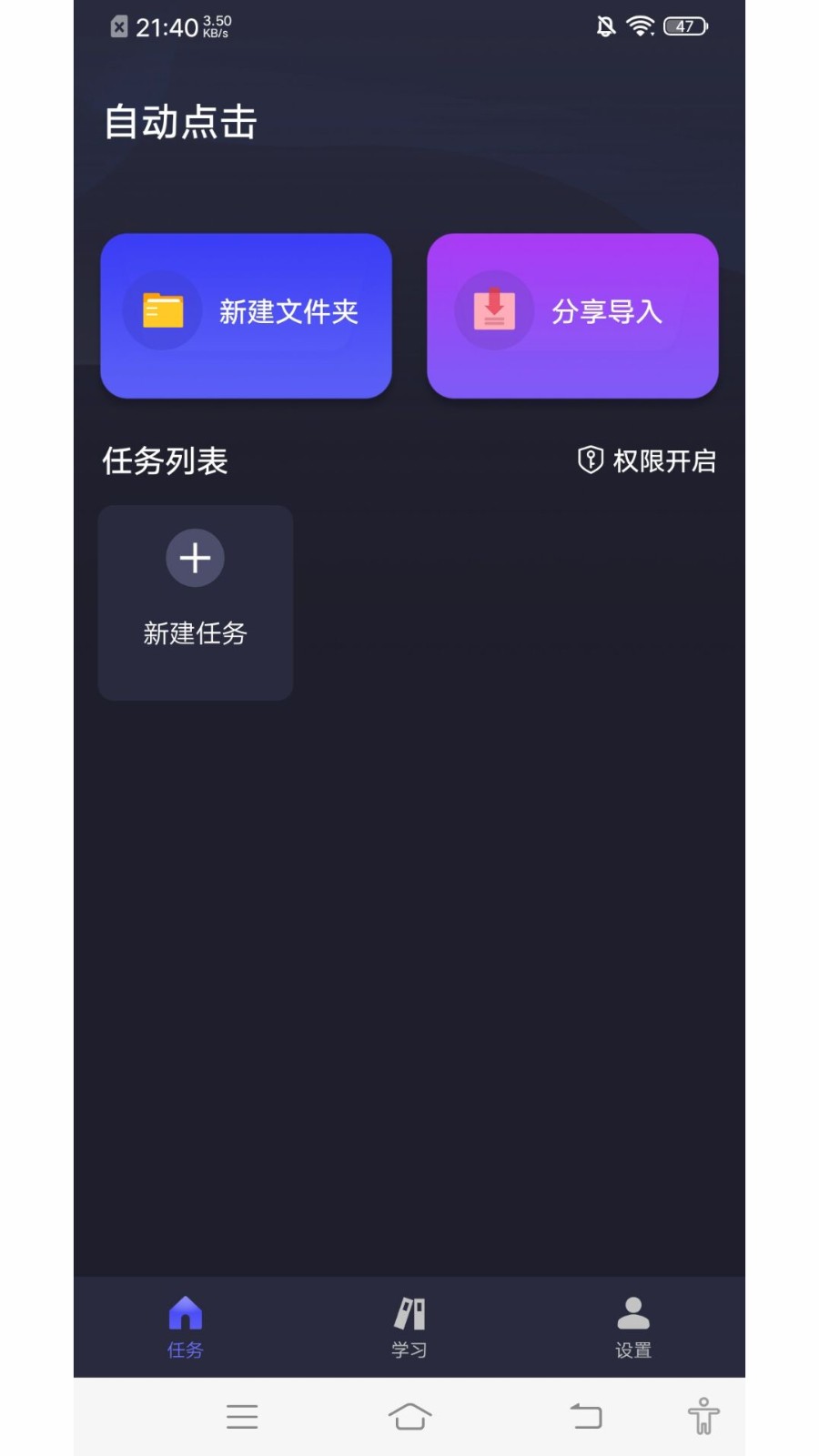Image resolution: width=819 pixels, height=1456 pixels.
Task: Click the plus icon on 新建任务 tile
Action: [195, 557]
